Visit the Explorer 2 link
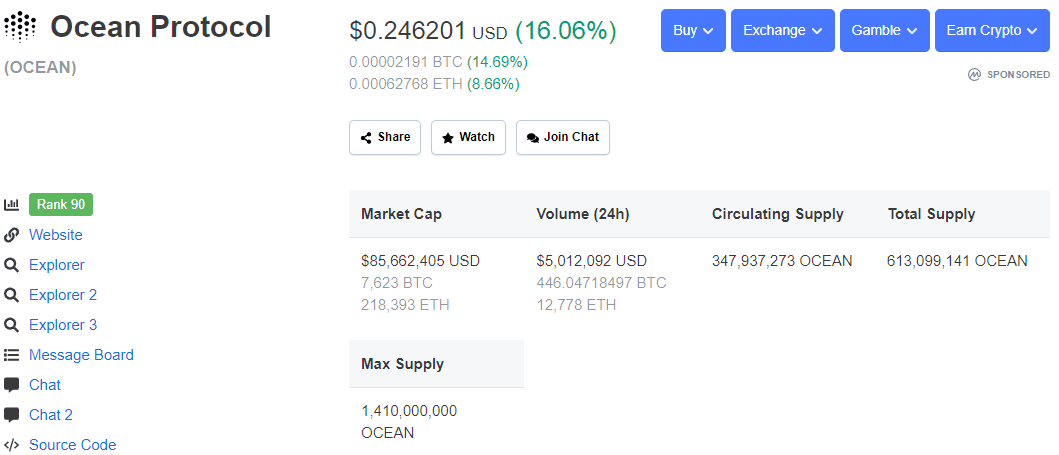The width and height of the screenshot is (1059, 455). (x=63, y=295)
